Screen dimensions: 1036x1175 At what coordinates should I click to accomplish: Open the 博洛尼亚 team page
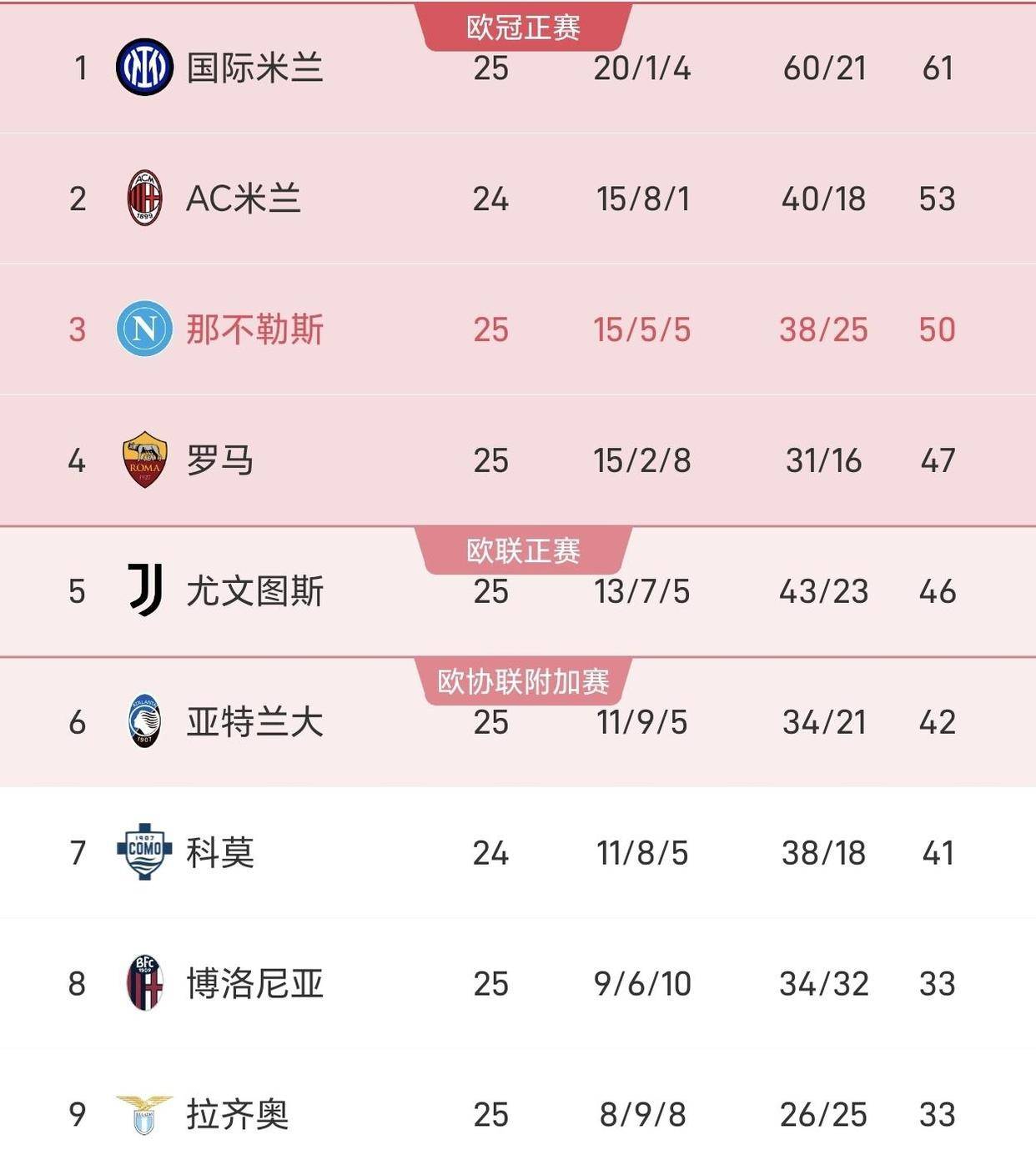pos(254,984)
